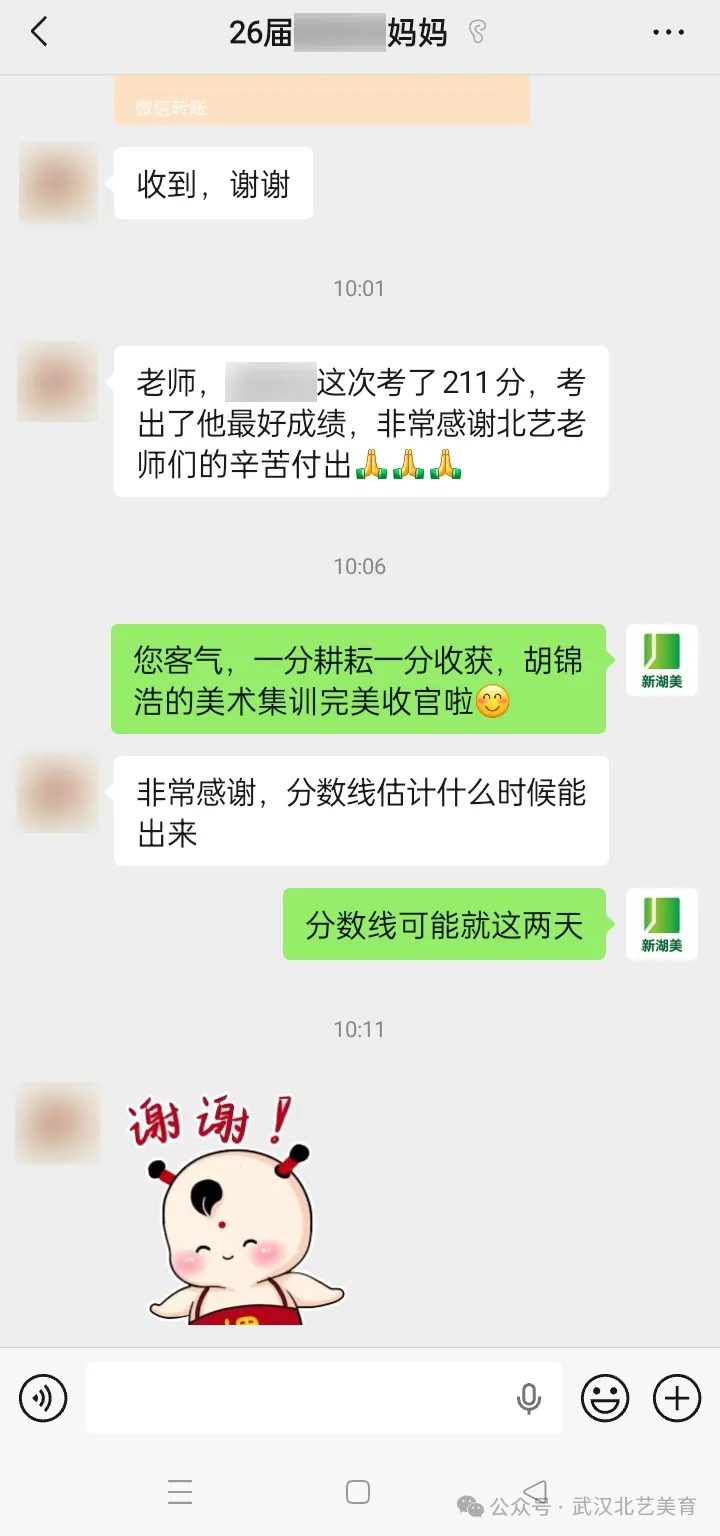Open the emoji sticker panel
Viewport: 720px width, 1536px height.
(605, 1397)
